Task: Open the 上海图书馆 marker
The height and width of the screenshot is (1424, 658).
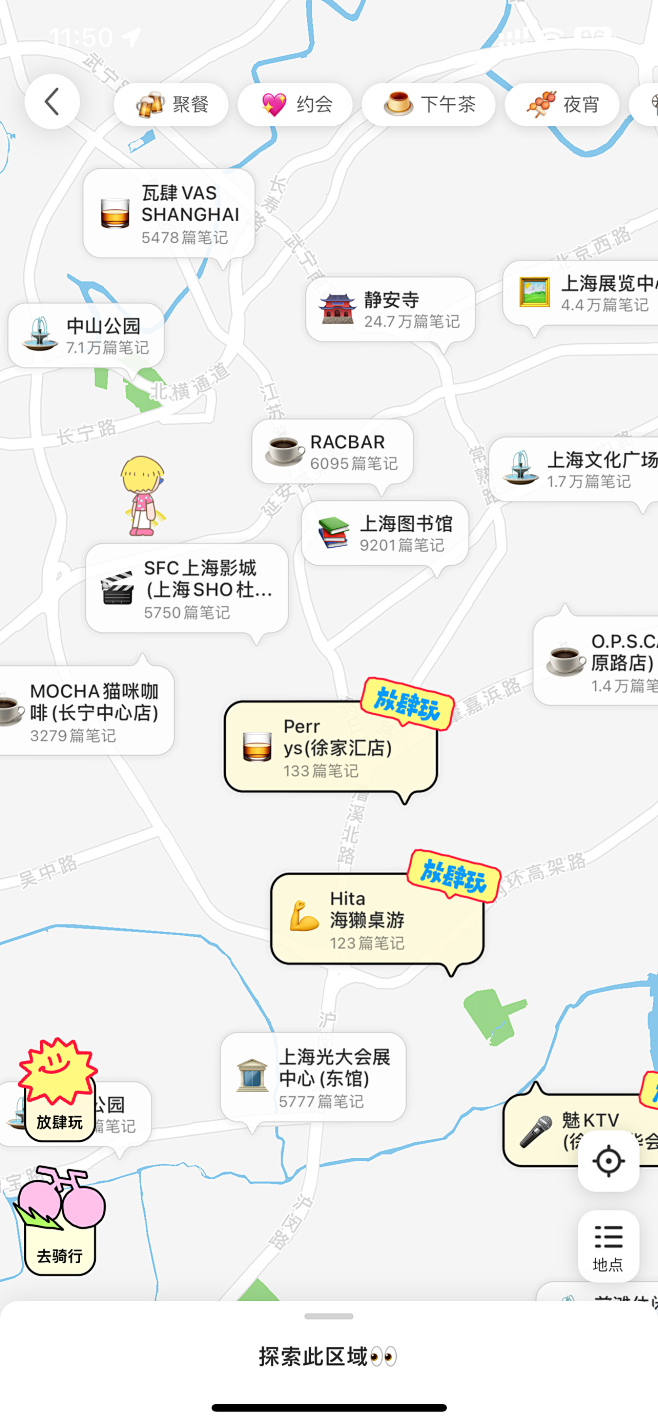Action: point(385,533)
